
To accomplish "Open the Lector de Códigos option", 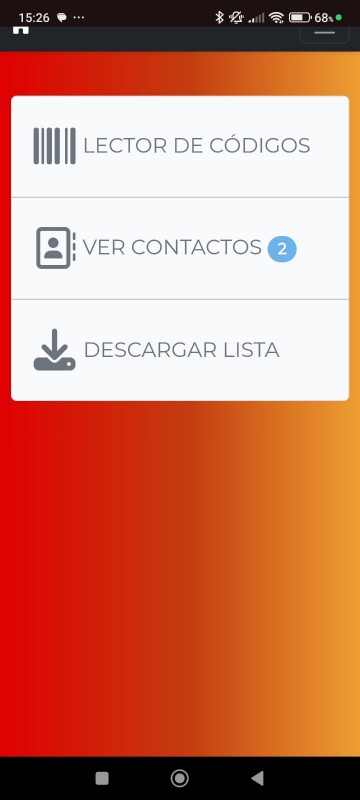I will 179,146.
